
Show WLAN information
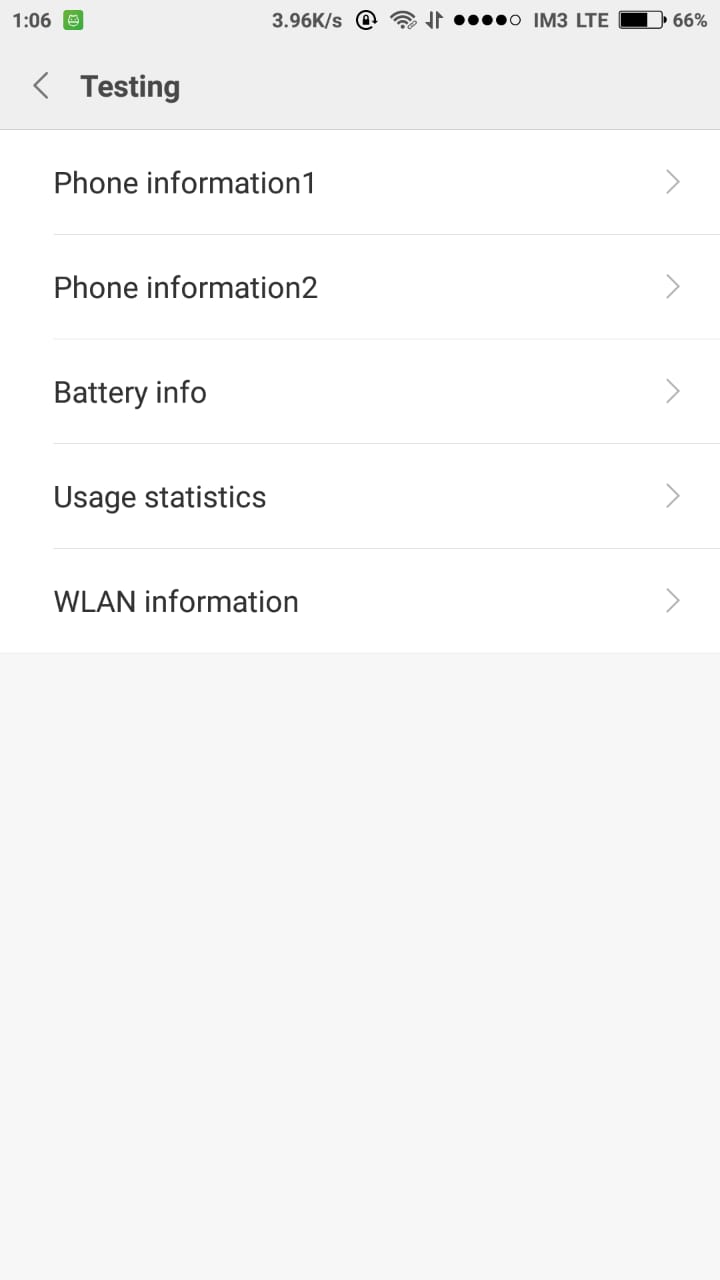click(360, 601)
